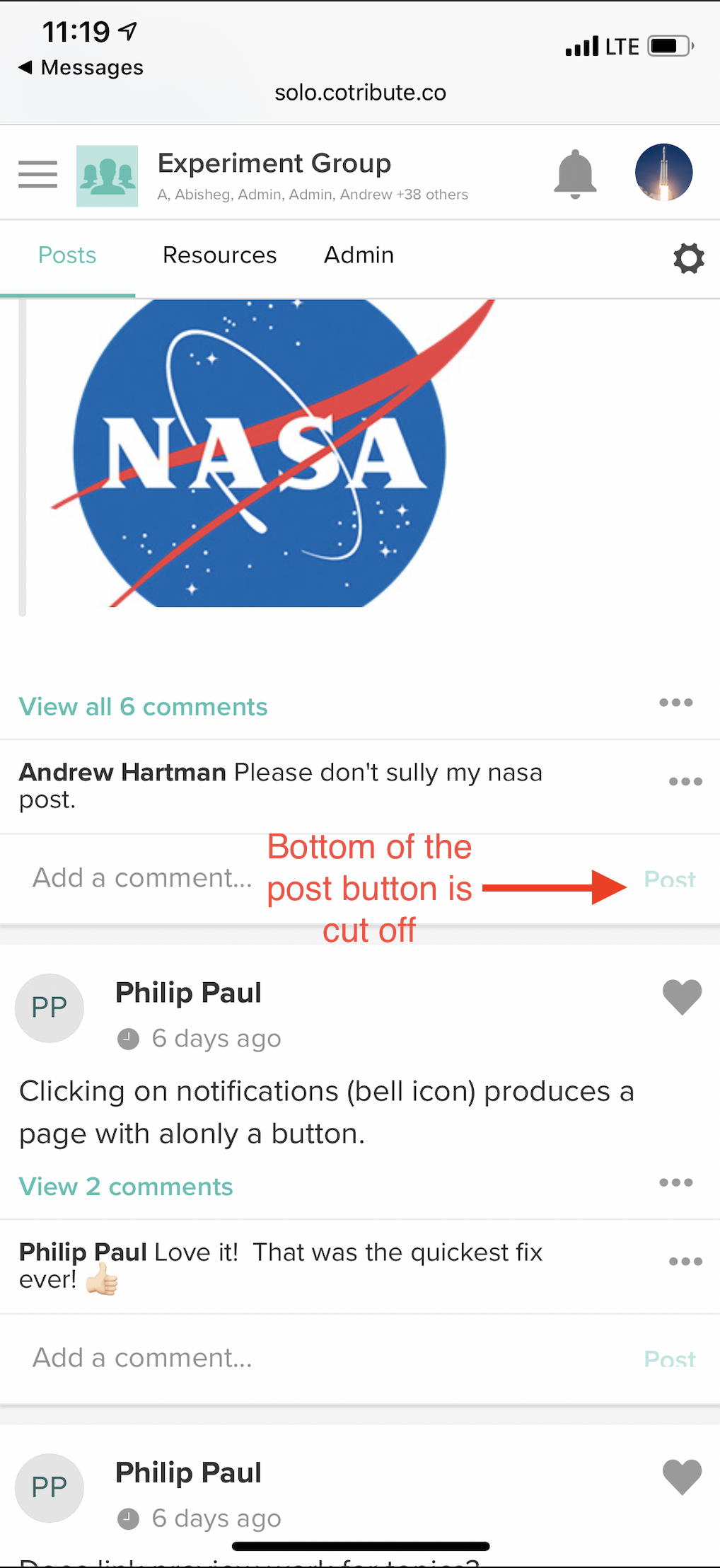Open the settings gear icon

coord(688,258)
